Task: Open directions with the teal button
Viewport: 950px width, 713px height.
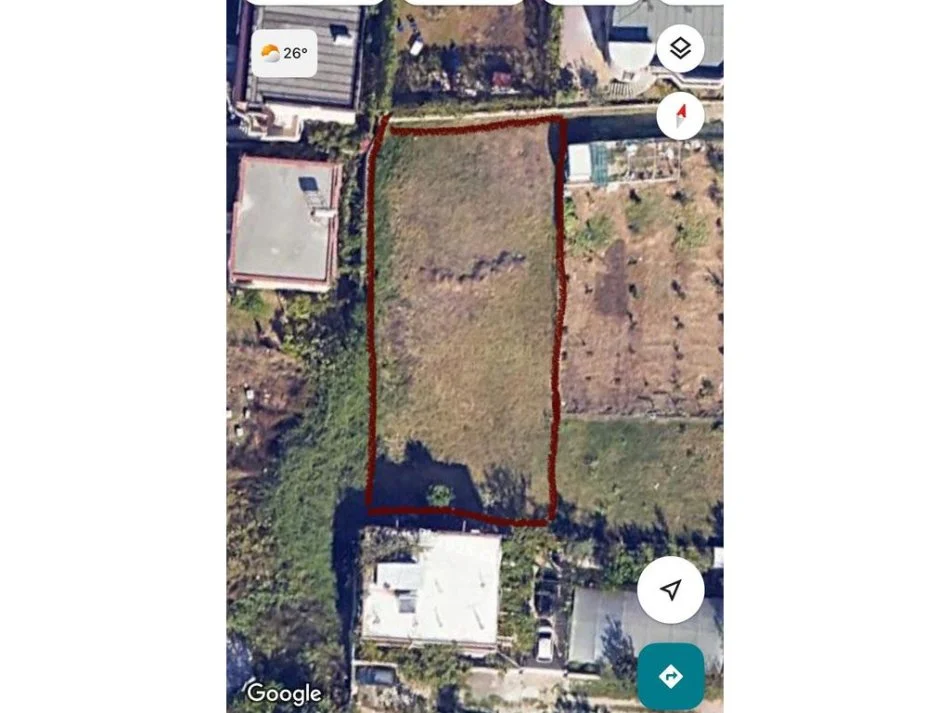Action: 671,676
